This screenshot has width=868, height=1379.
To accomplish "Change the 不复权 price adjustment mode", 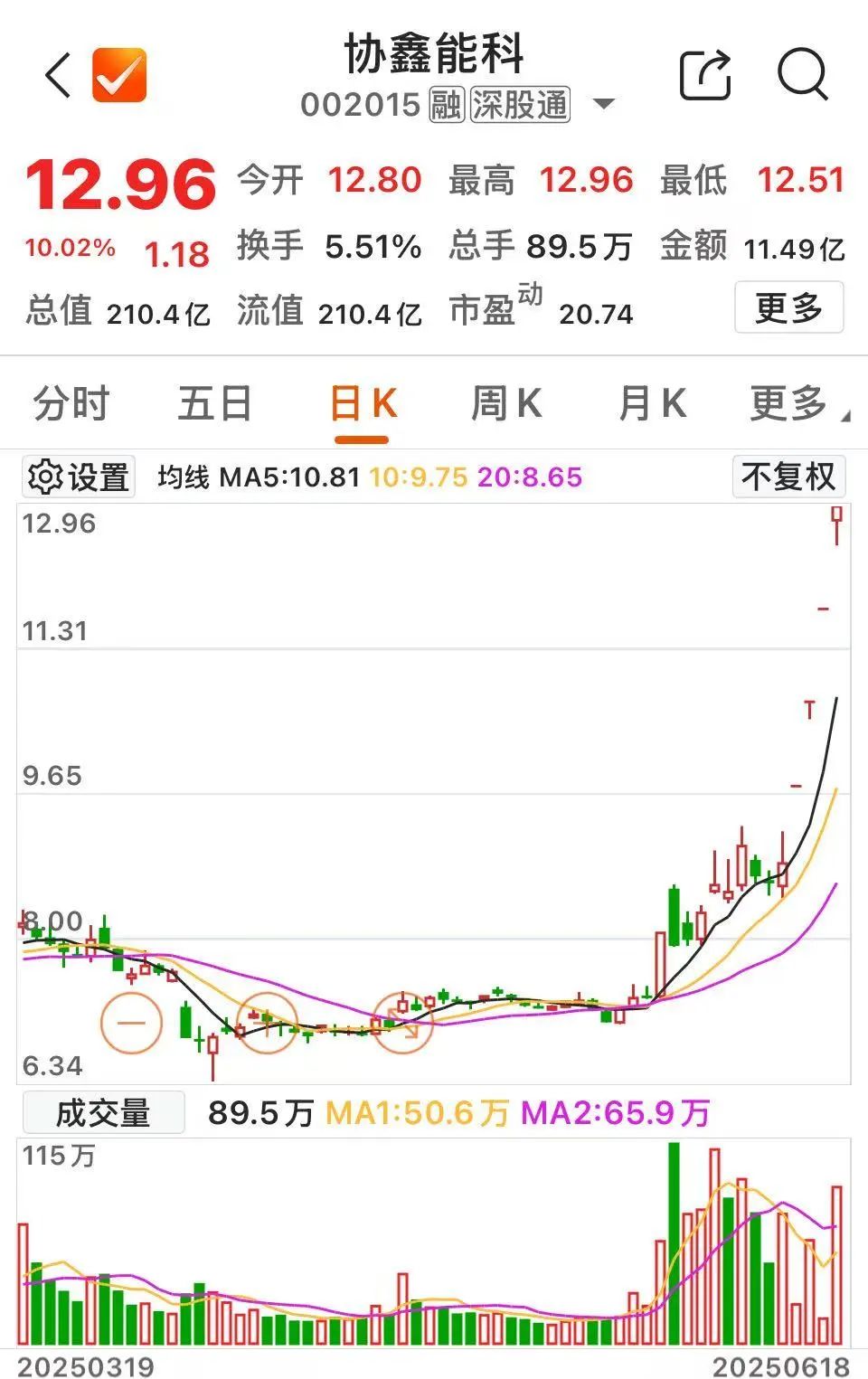I will pyautogui.click(x=788, y=477).
